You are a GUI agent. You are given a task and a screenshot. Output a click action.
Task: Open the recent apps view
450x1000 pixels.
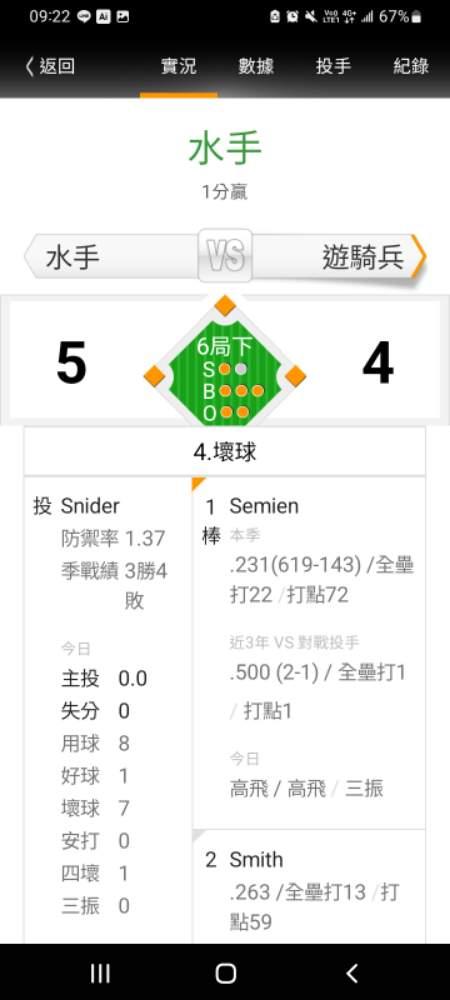point(100,973)
